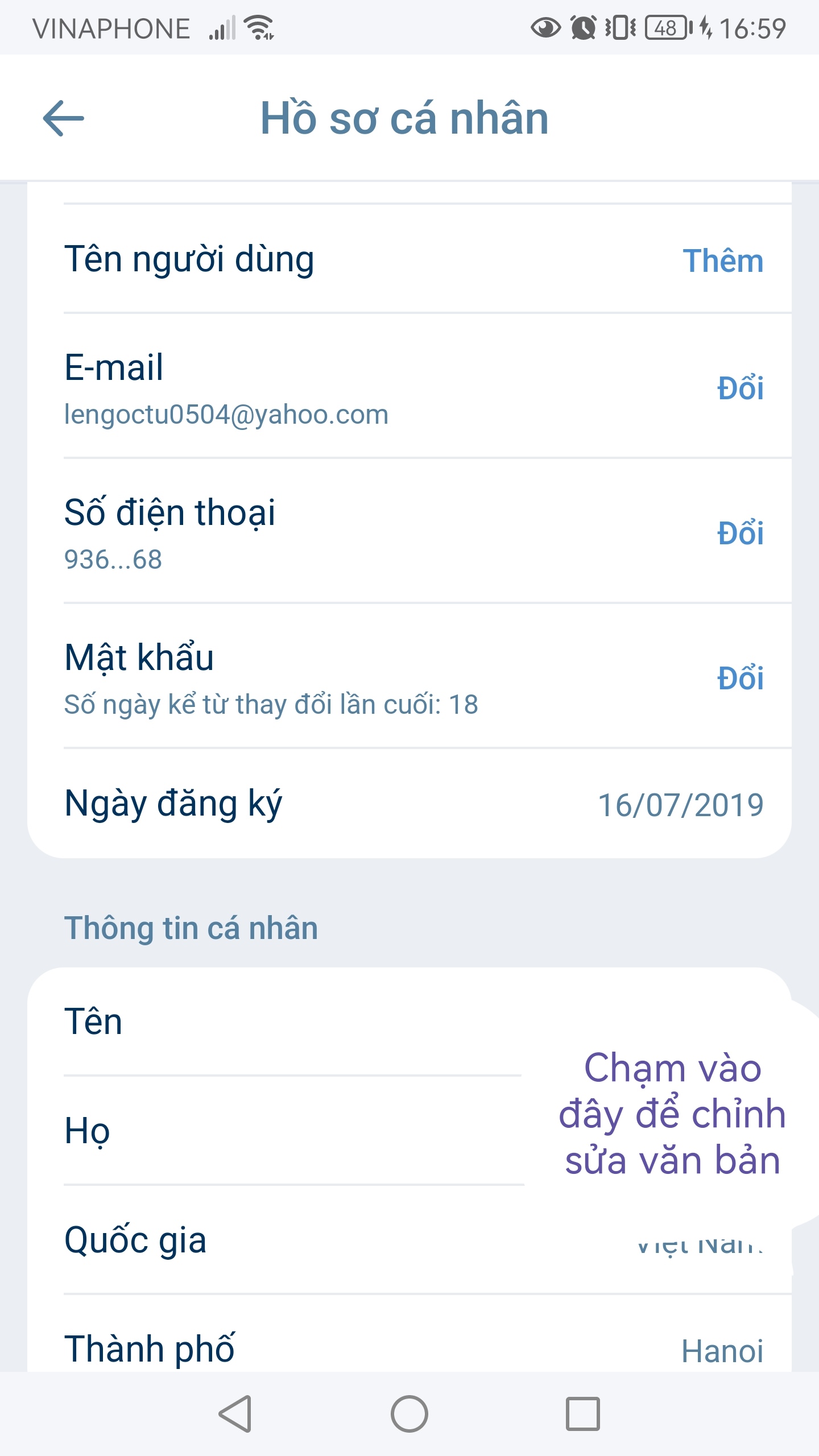Viewport: 819px width, 1456px height.
Task: Edit the Thành phố value Hanoi
Action: pos(721,1350)
